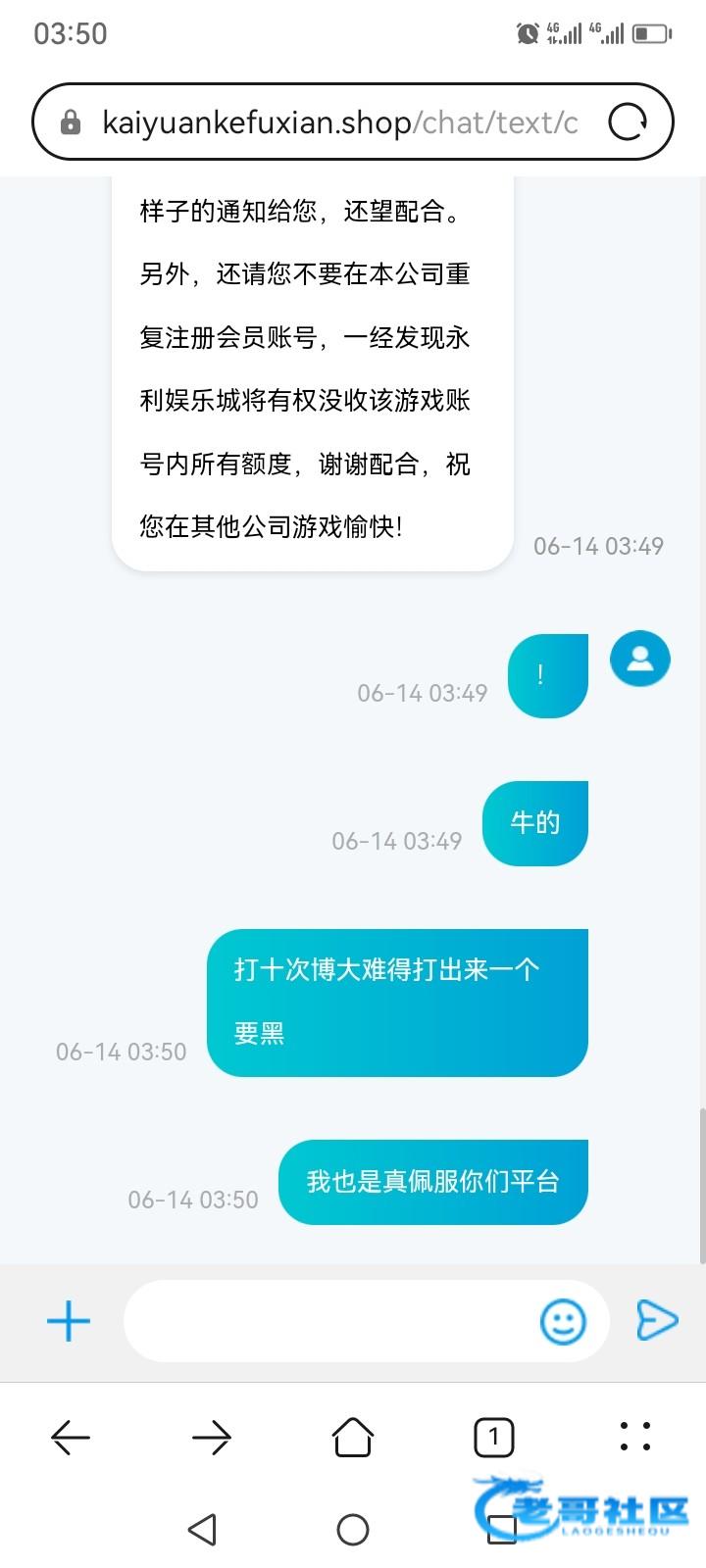This screenshot has height=1568, width=706.
Task: Tap the system back triangle button
Action: point(202,1529)
